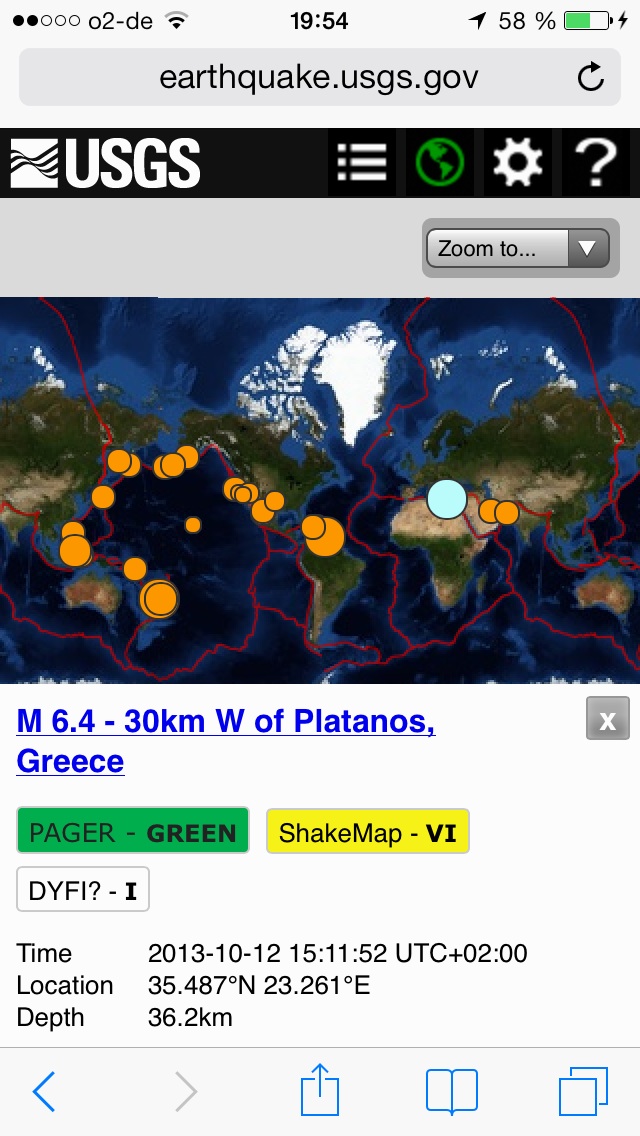
Task: Select the light blue earthquake marker near Greece
Action: 446,499
